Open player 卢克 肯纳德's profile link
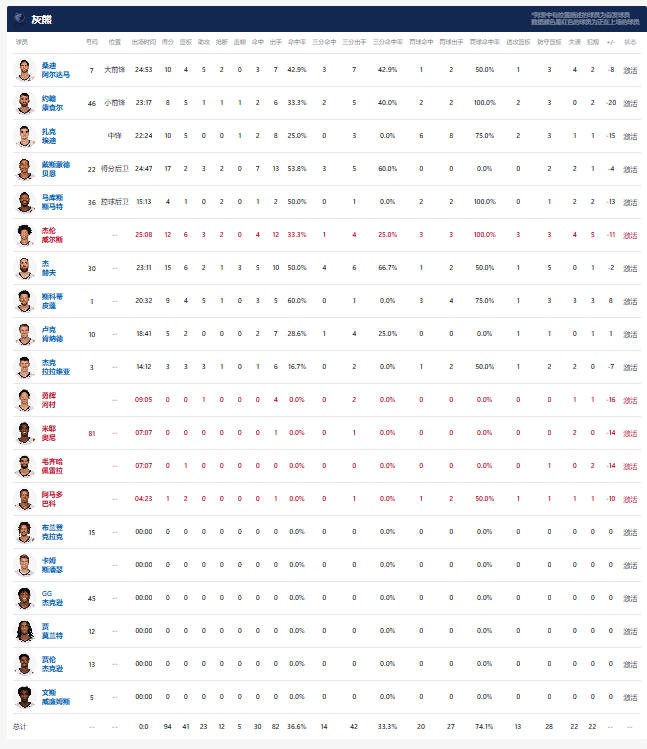The height and width of the screenshot is (749, 647). coord(52,334)
